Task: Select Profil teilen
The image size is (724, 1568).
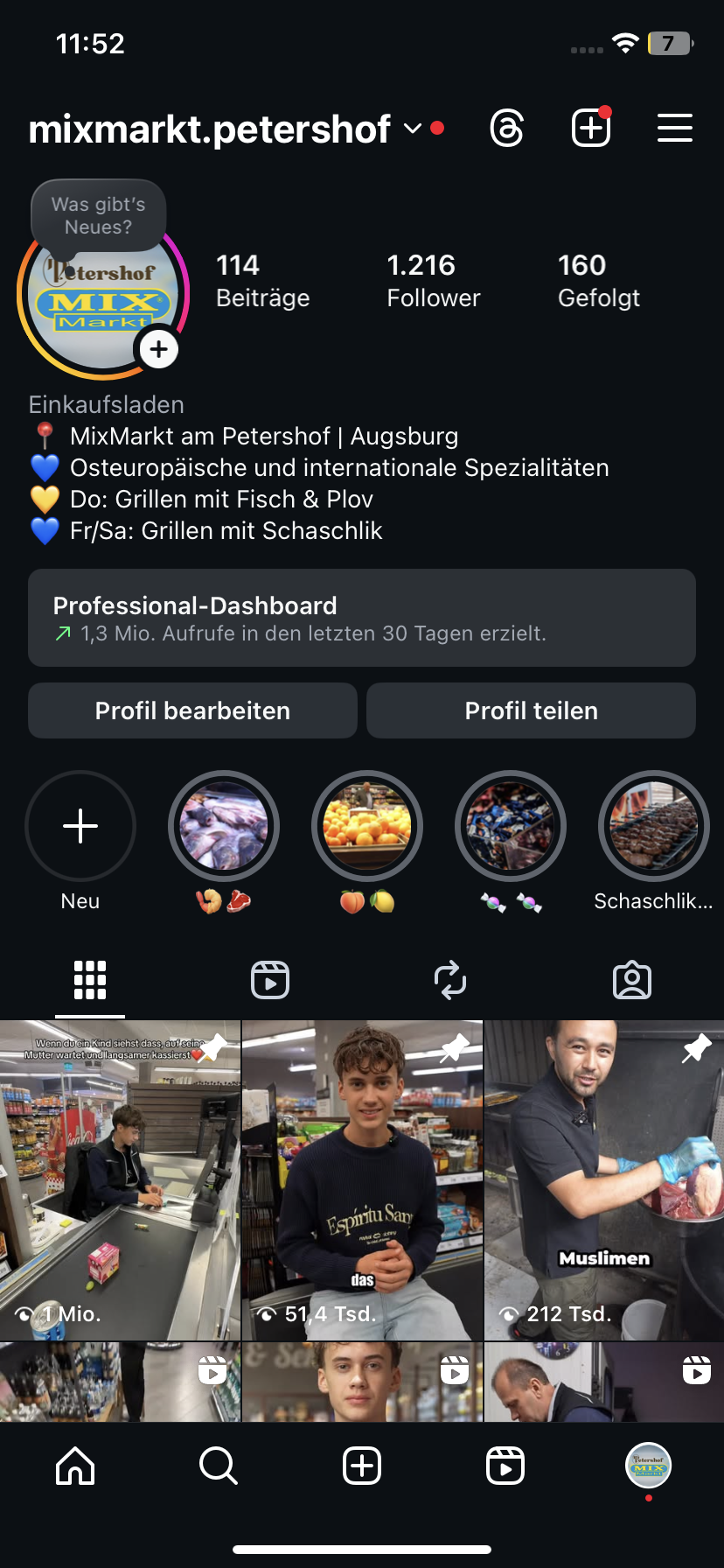Action: [531, 710]
